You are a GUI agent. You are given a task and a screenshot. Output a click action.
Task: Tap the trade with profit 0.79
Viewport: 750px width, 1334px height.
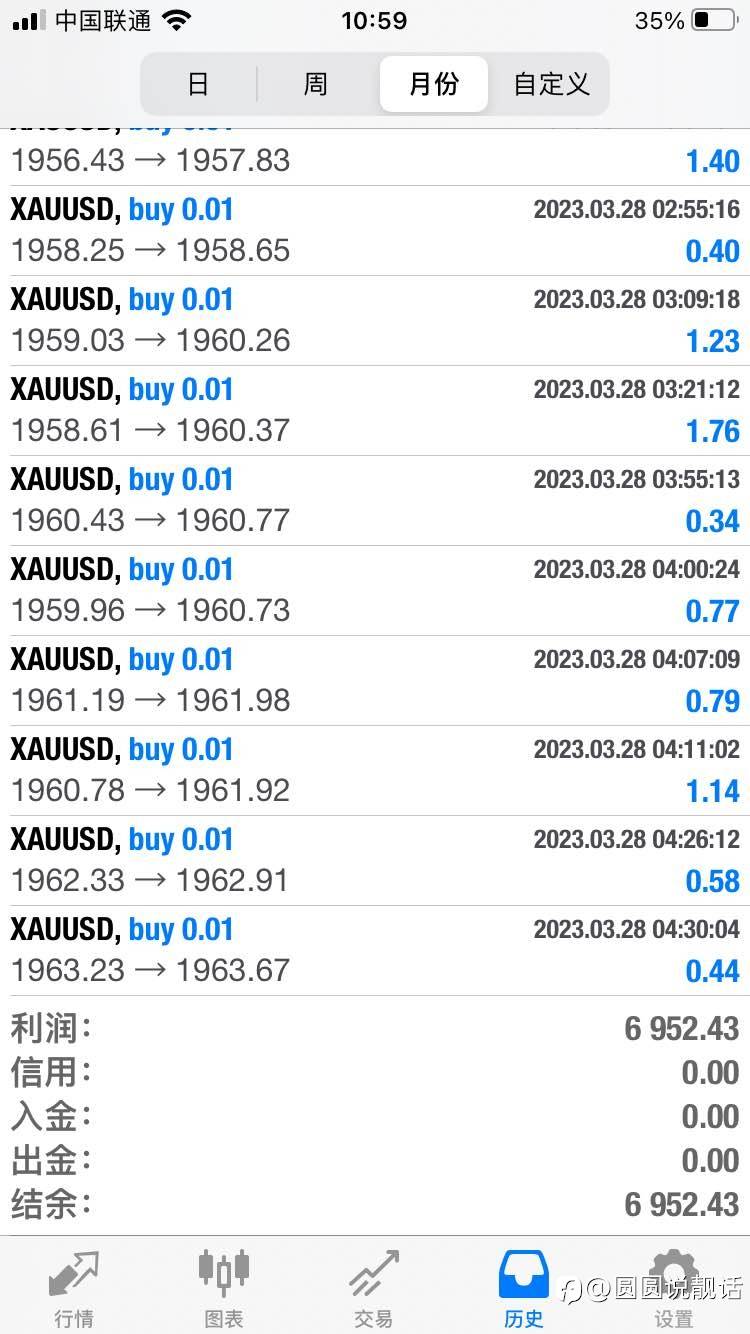coord(375,681)
